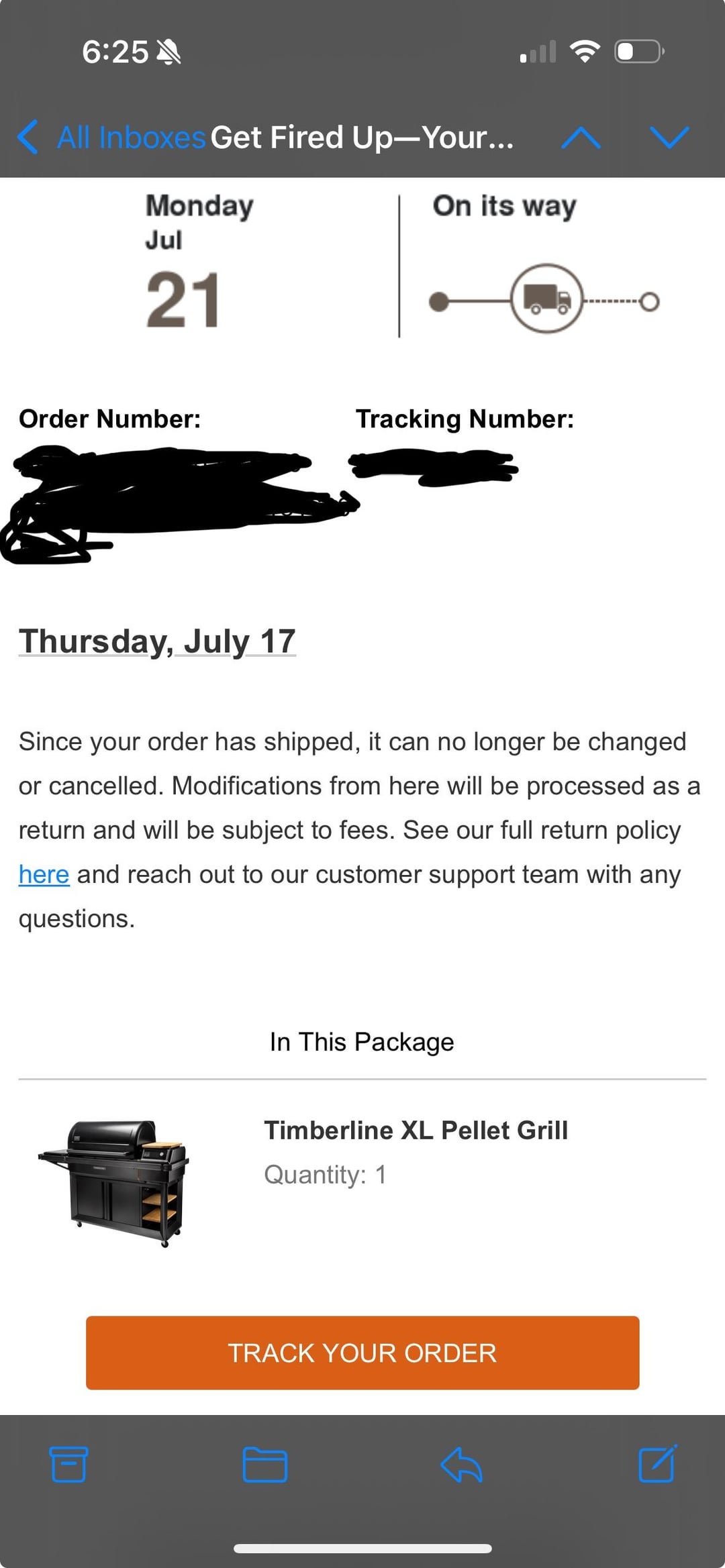The width and height of the screenshot is (725, 1568).
Task: Go back to All Inboxes
Action: [x=111, y=138]
